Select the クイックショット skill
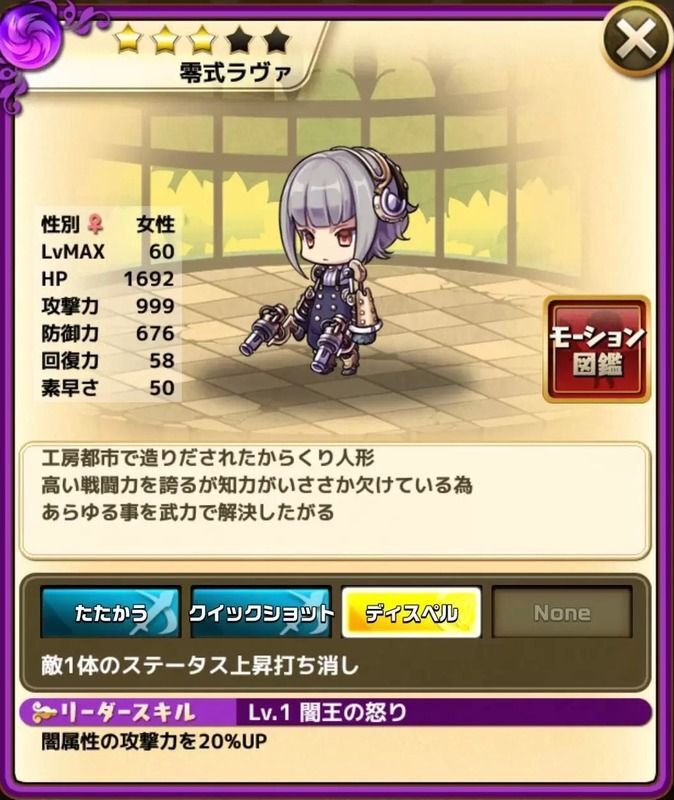The image size is (674, 800). [260, 613]
